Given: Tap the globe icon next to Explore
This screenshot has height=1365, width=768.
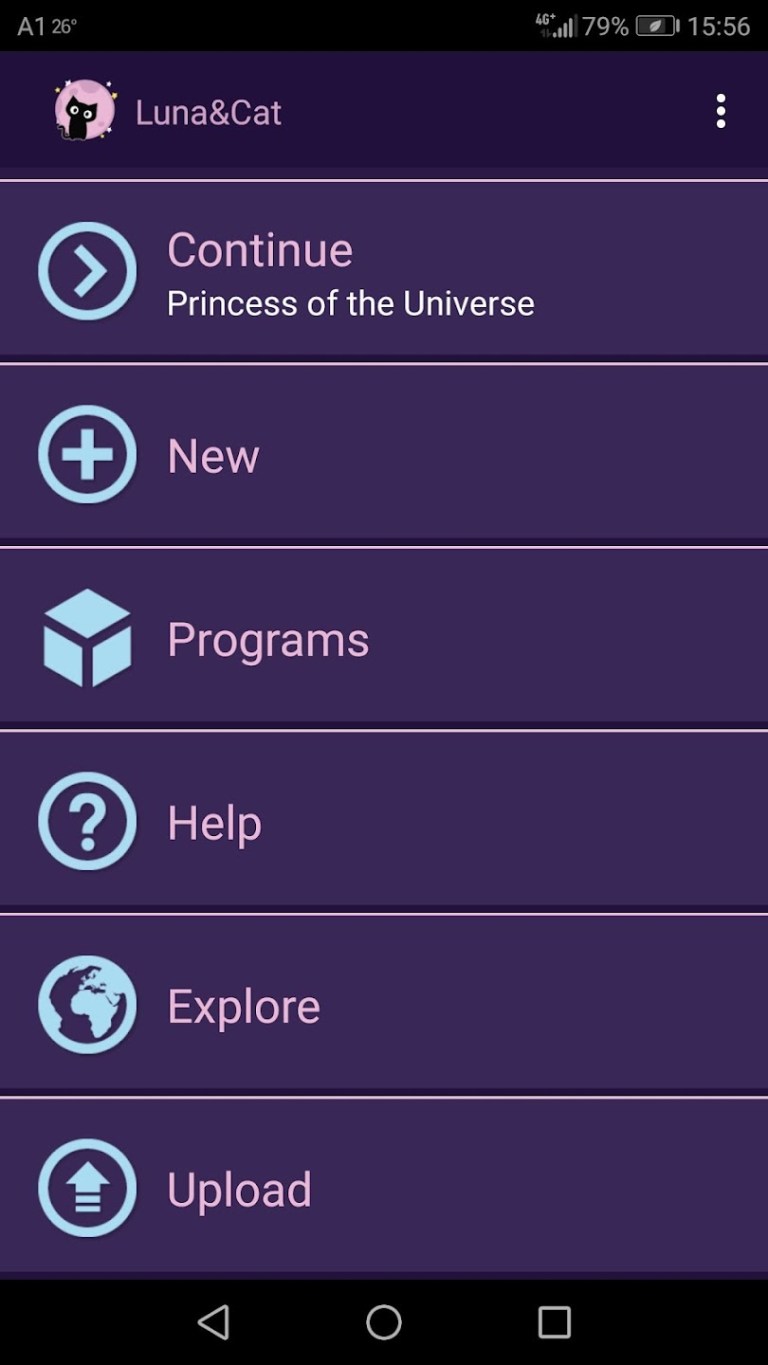Looking at the screenshot, I should 86,1005.
